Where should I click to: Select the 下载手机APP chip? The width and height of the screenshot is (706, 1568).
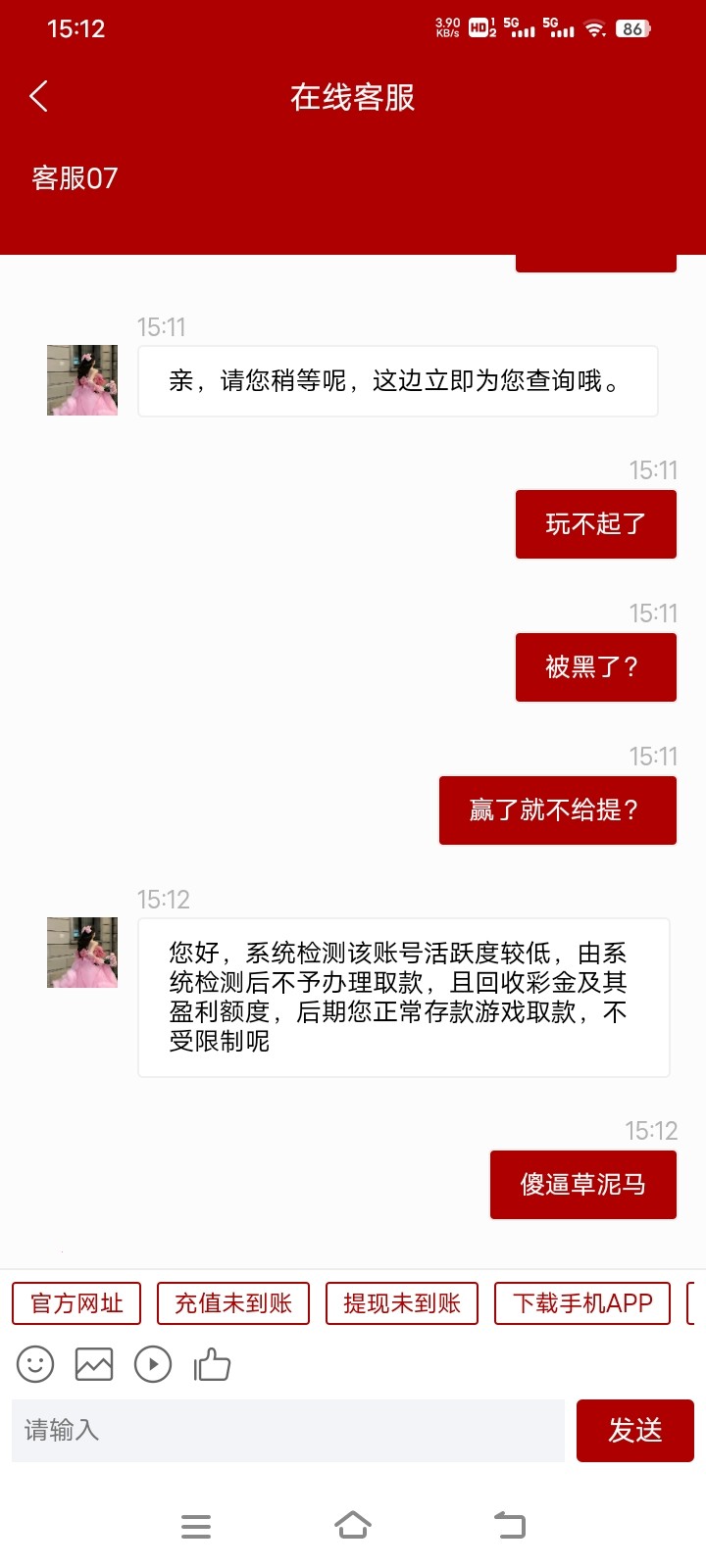[x=582, y=1303]
